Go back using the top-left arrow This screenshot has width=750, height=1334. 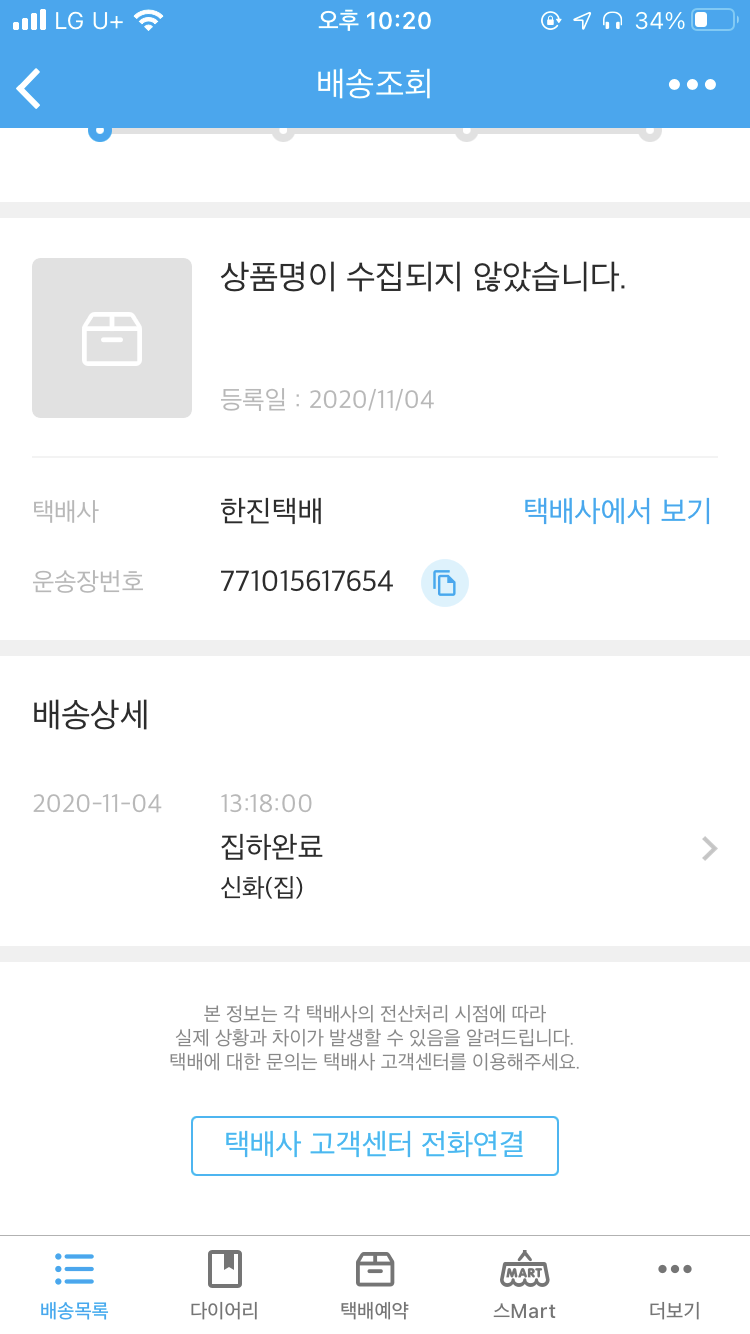coord(29,87)
